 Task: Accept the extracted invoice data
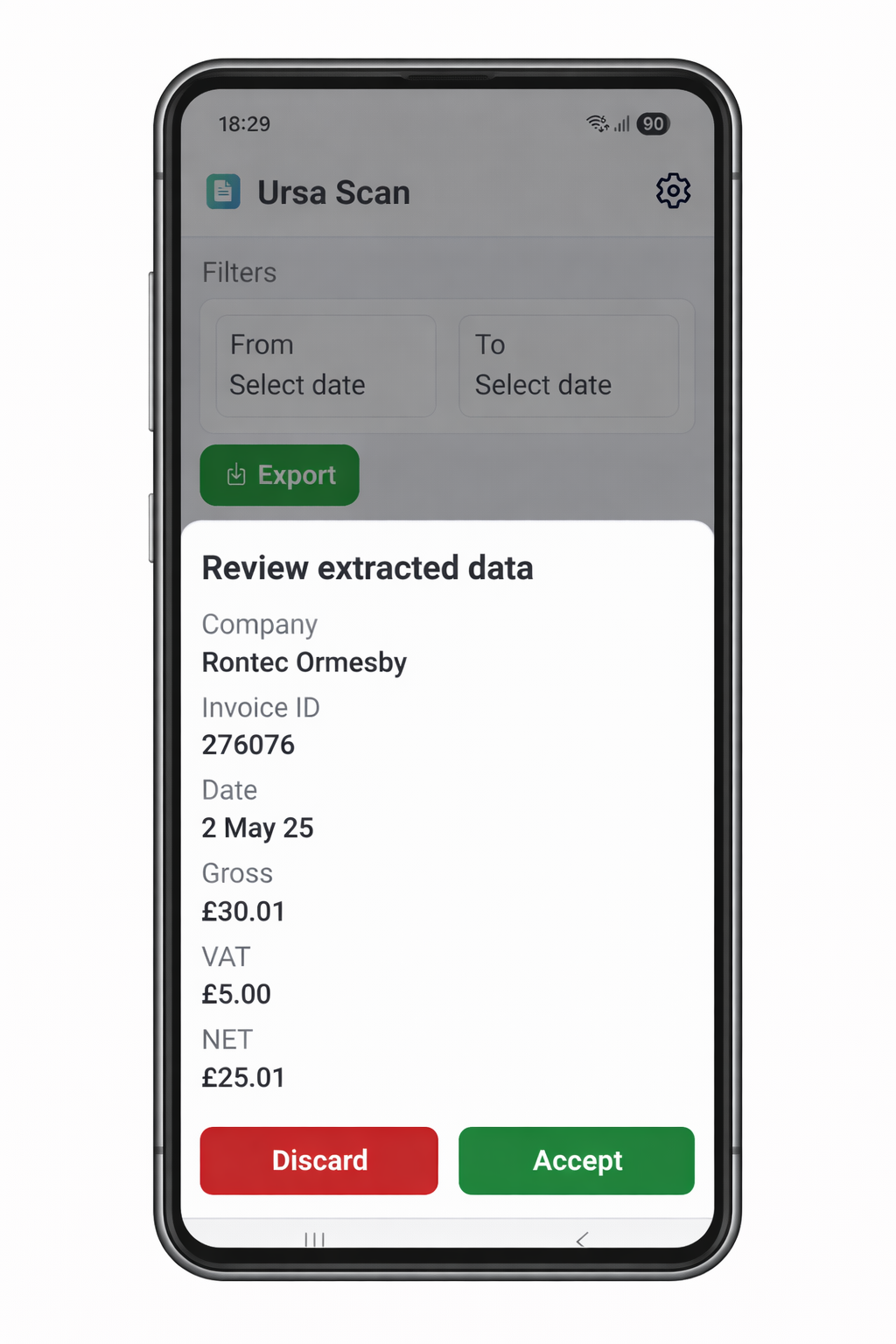click(x=577, y=1160)
